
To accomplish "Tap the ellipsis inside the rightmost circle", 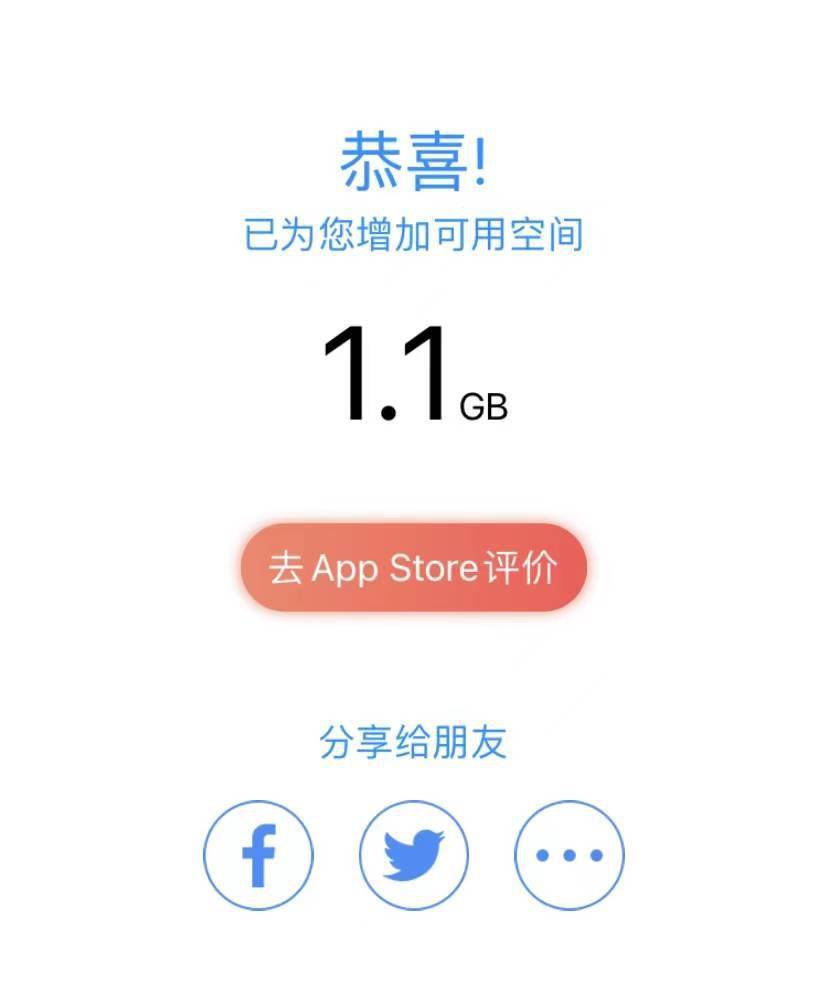I will (x=570, y=856).
